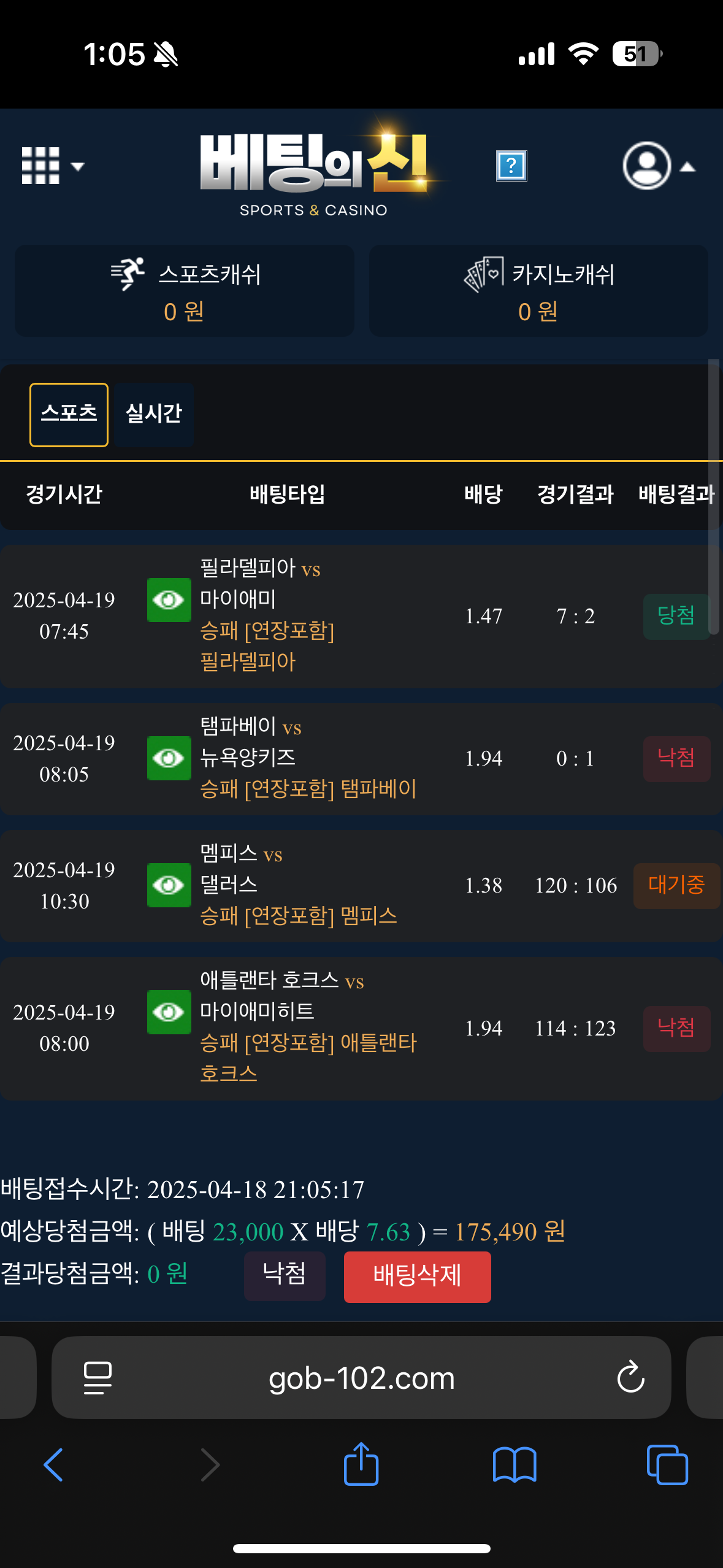Open the grid menu dropdown

tap(52, 166)
